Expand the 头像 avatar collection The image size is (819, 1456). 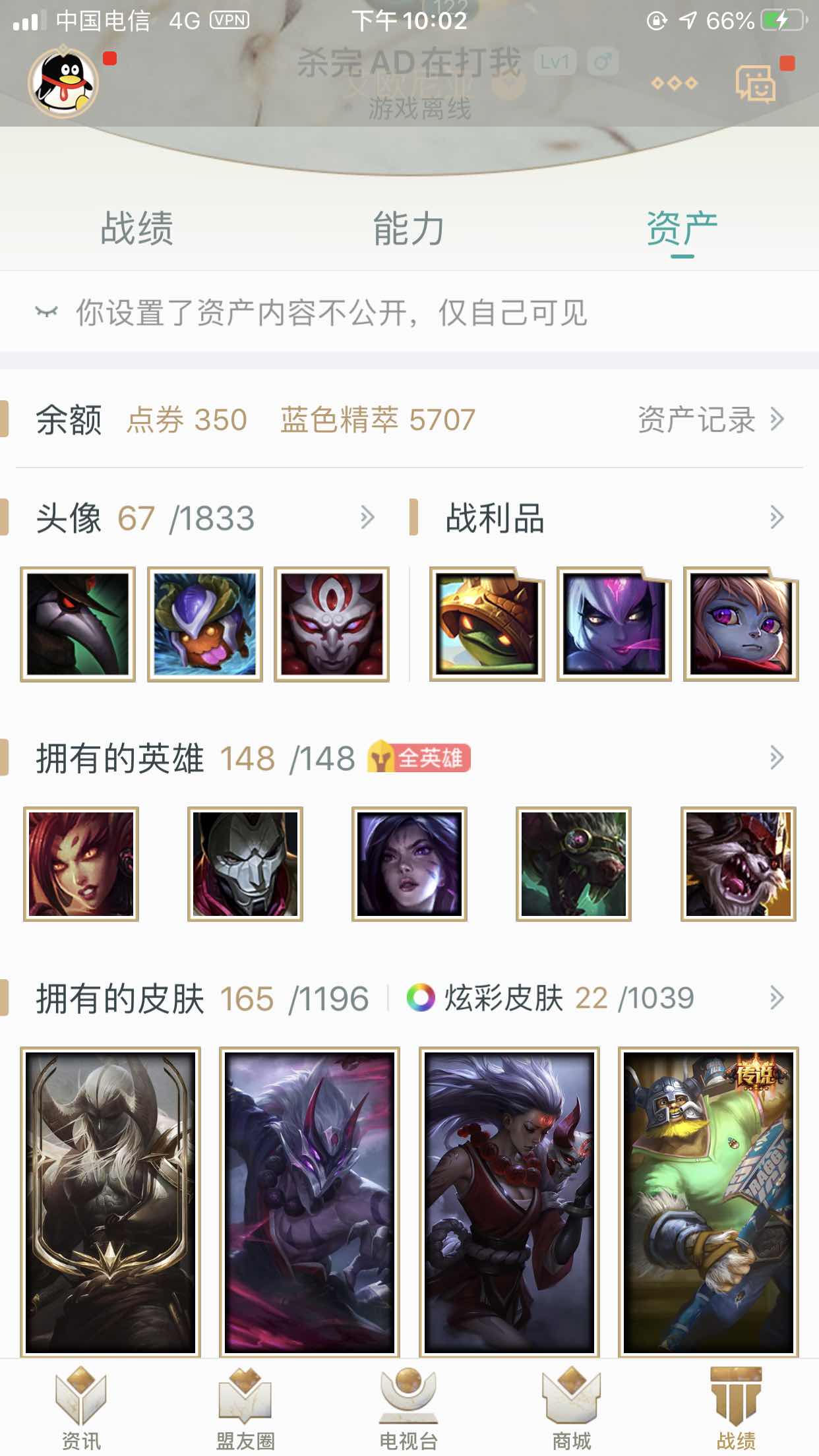click(x=367, y=518)
